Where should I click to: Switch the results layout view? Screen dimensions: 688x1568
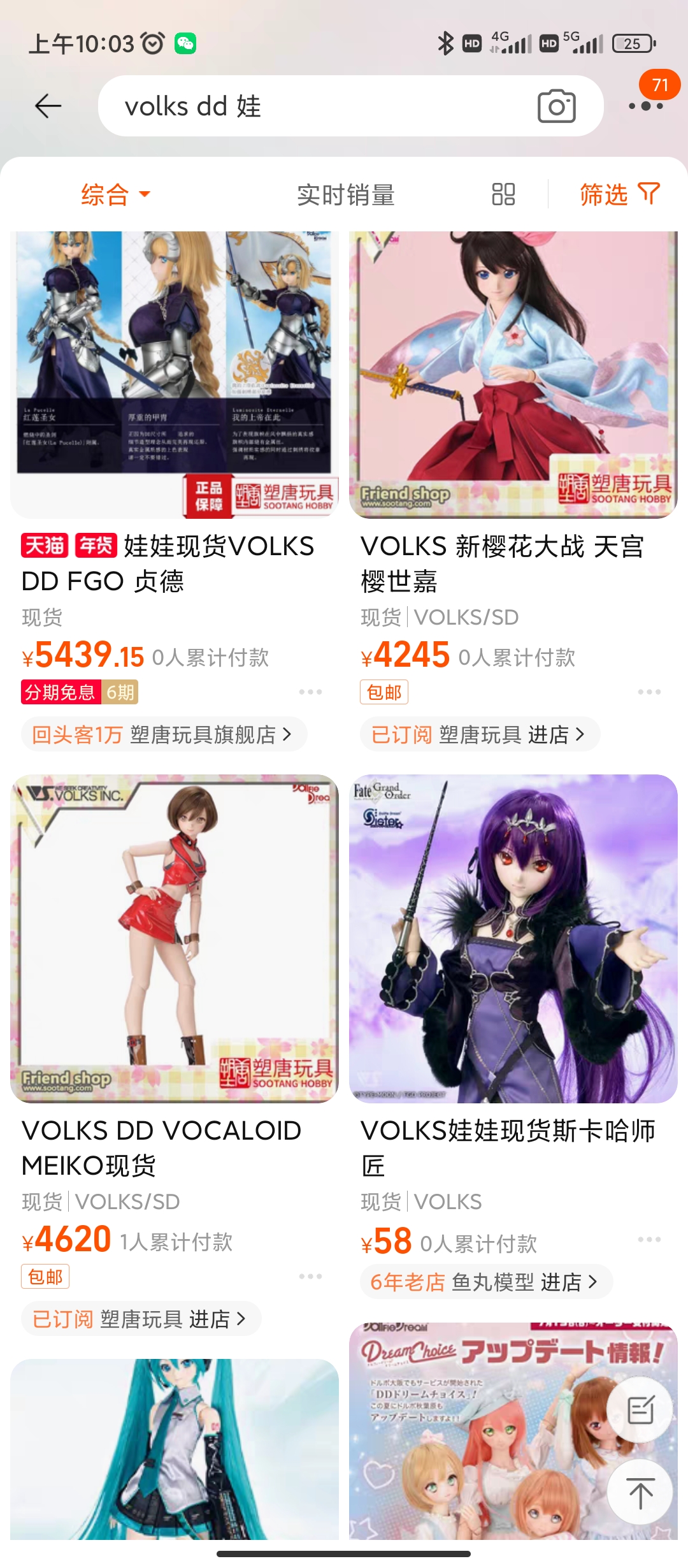coord(503,194)
